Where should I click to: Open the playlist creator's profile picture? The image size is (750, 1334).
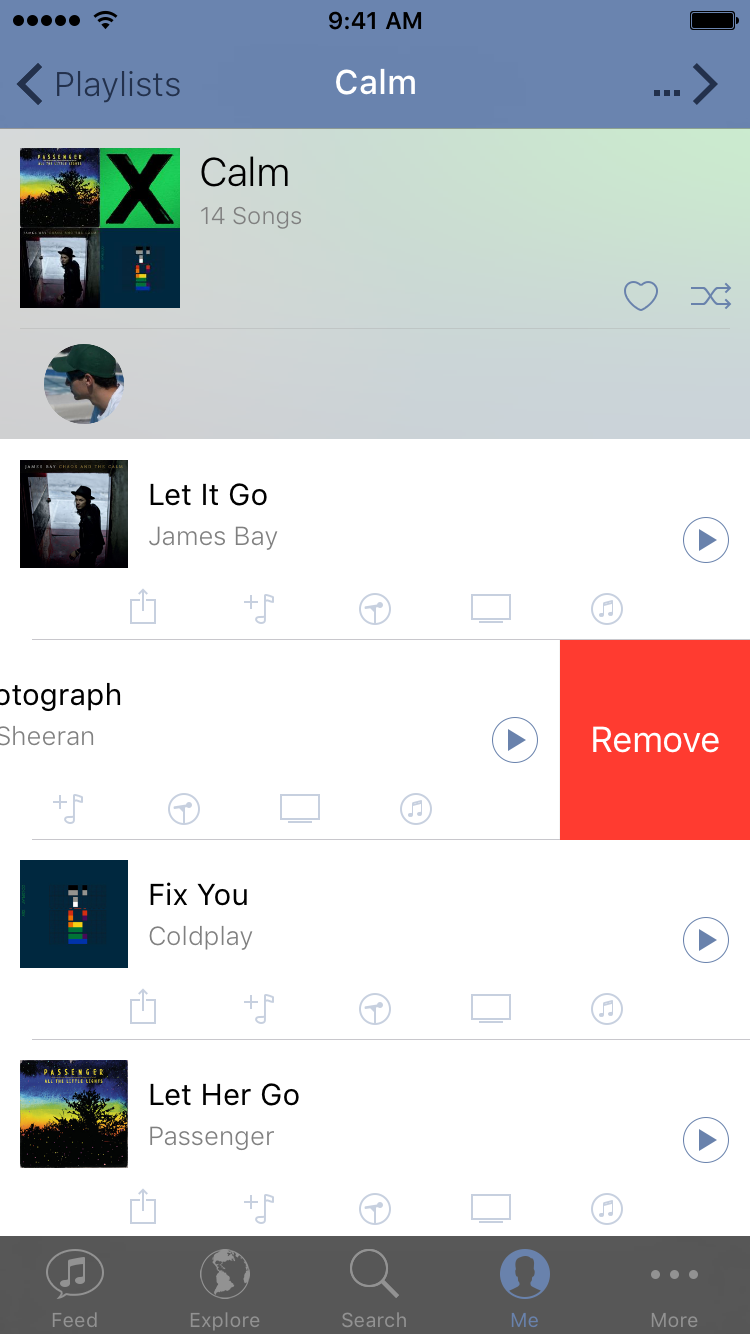click(x=84, y=384)
